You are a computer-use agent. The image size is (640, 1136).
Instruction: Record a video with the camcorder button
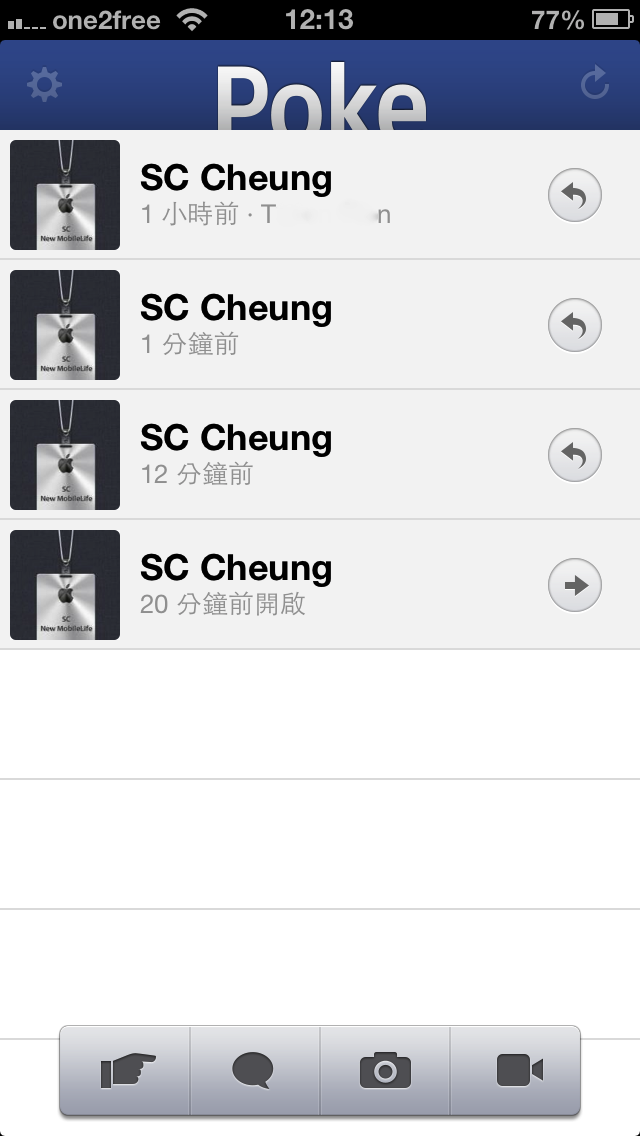(518, 1072)
